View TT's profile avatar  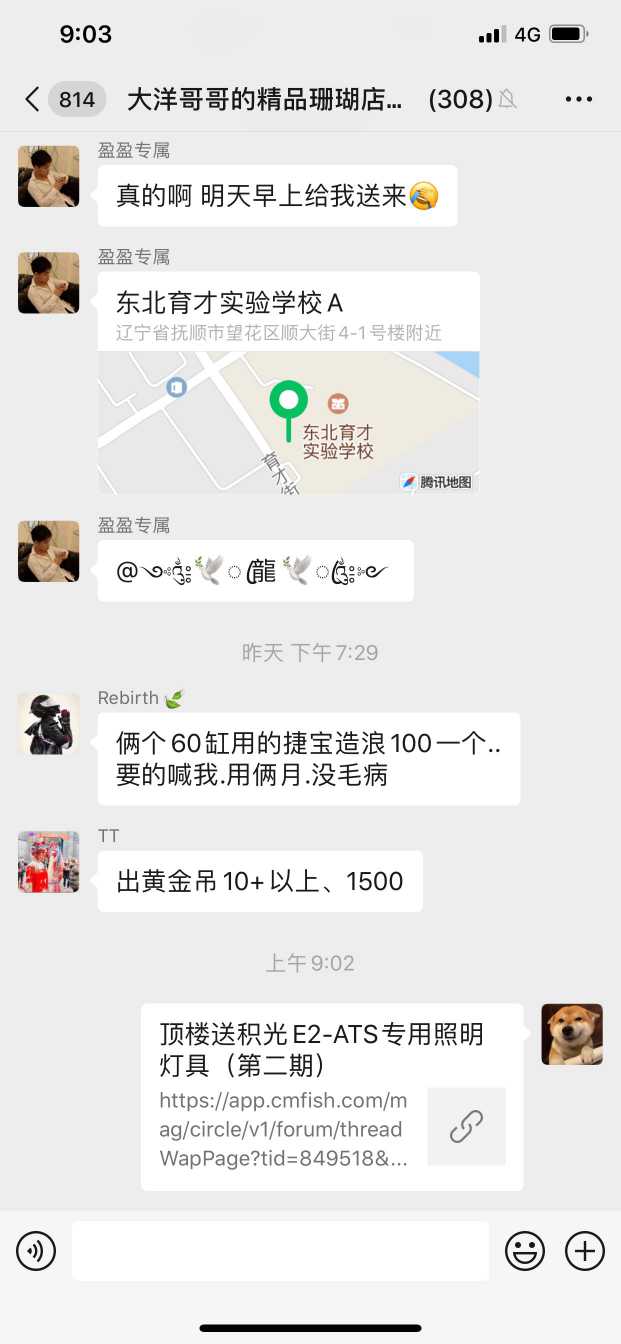[x=48, y=861]
